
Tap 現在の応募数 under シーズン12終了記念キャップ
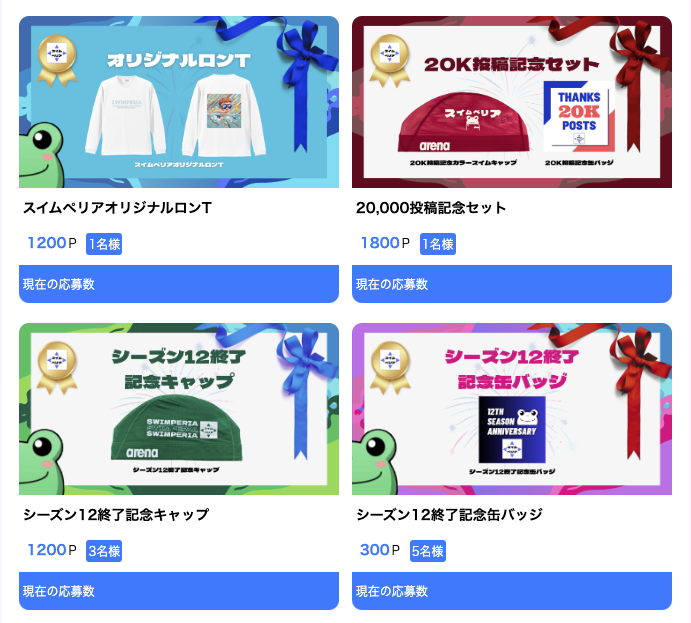[178, 591]
